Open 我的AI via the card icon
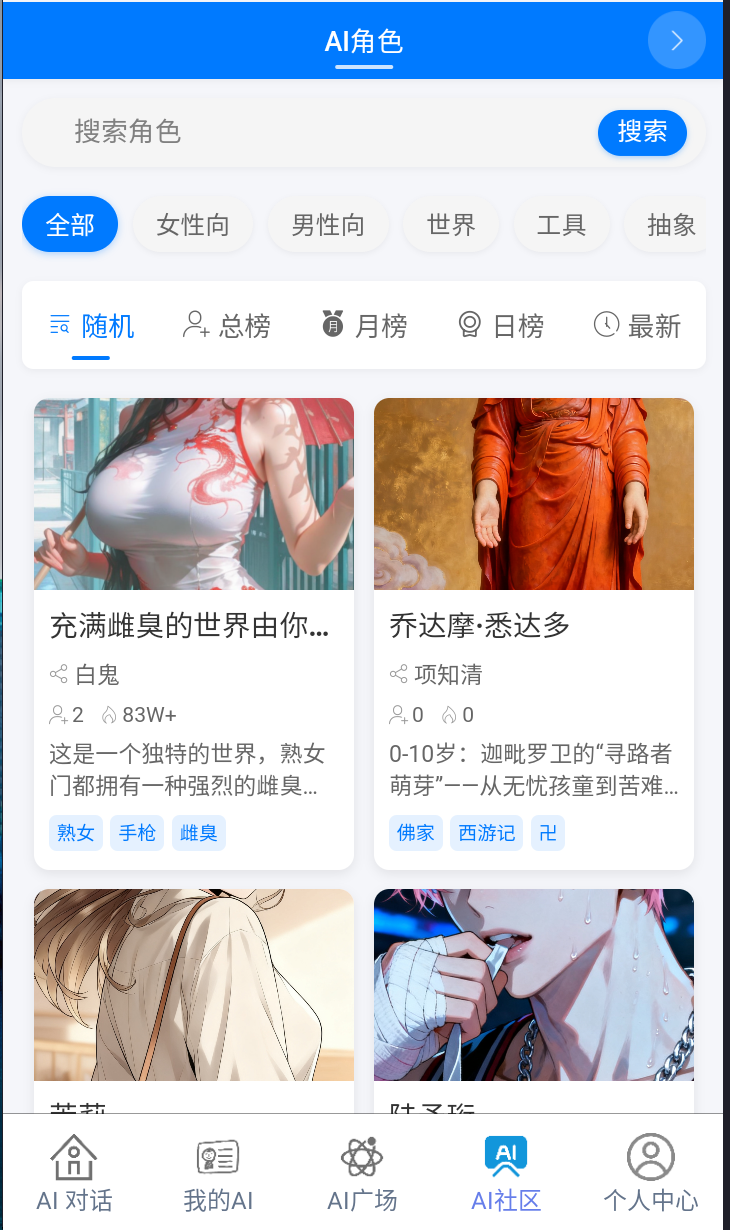 [217, 1158]
